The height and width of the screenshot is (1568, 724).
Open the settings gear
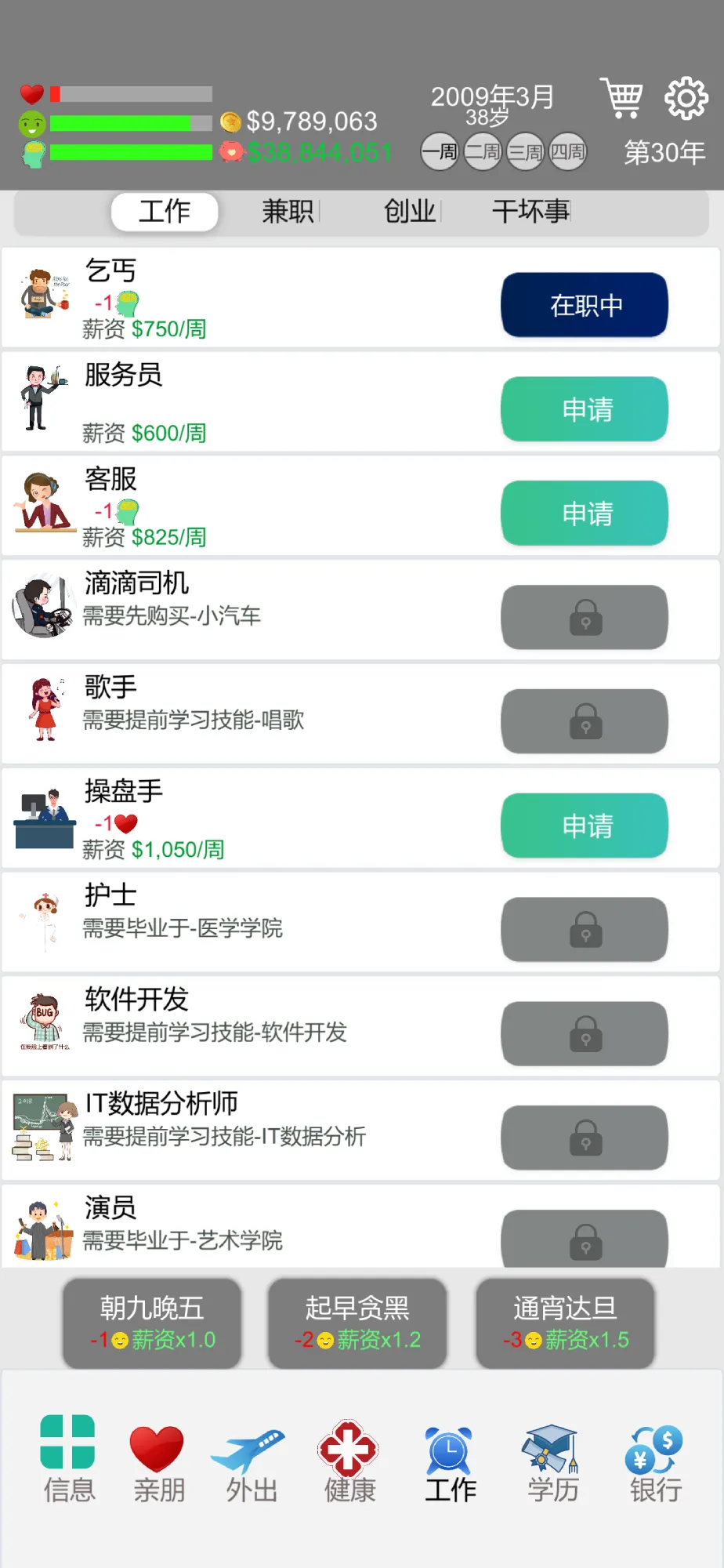685,96
